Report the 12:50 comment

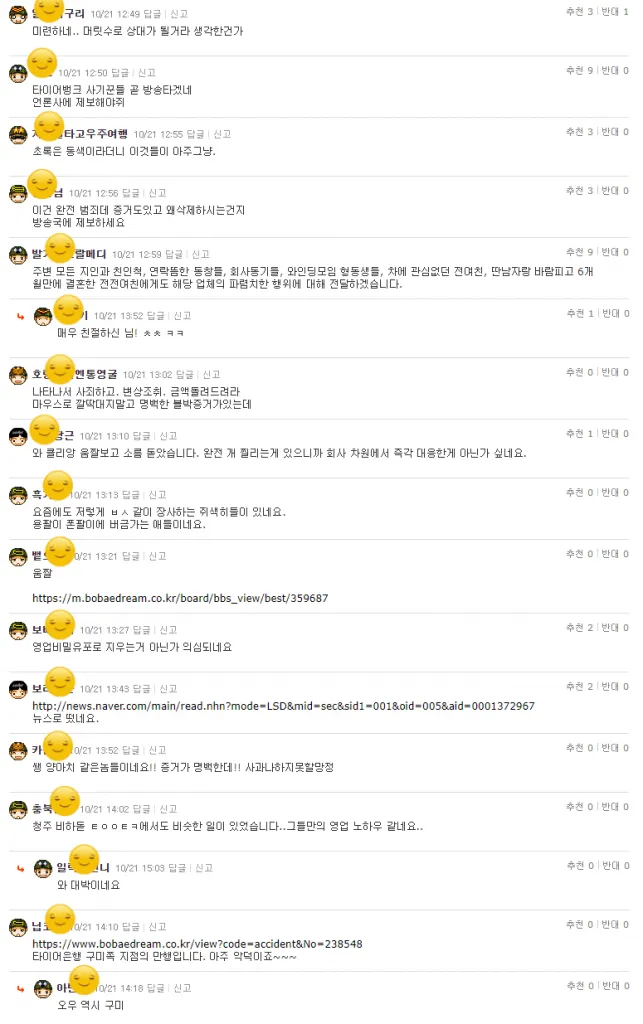click(x=146, y=73)
